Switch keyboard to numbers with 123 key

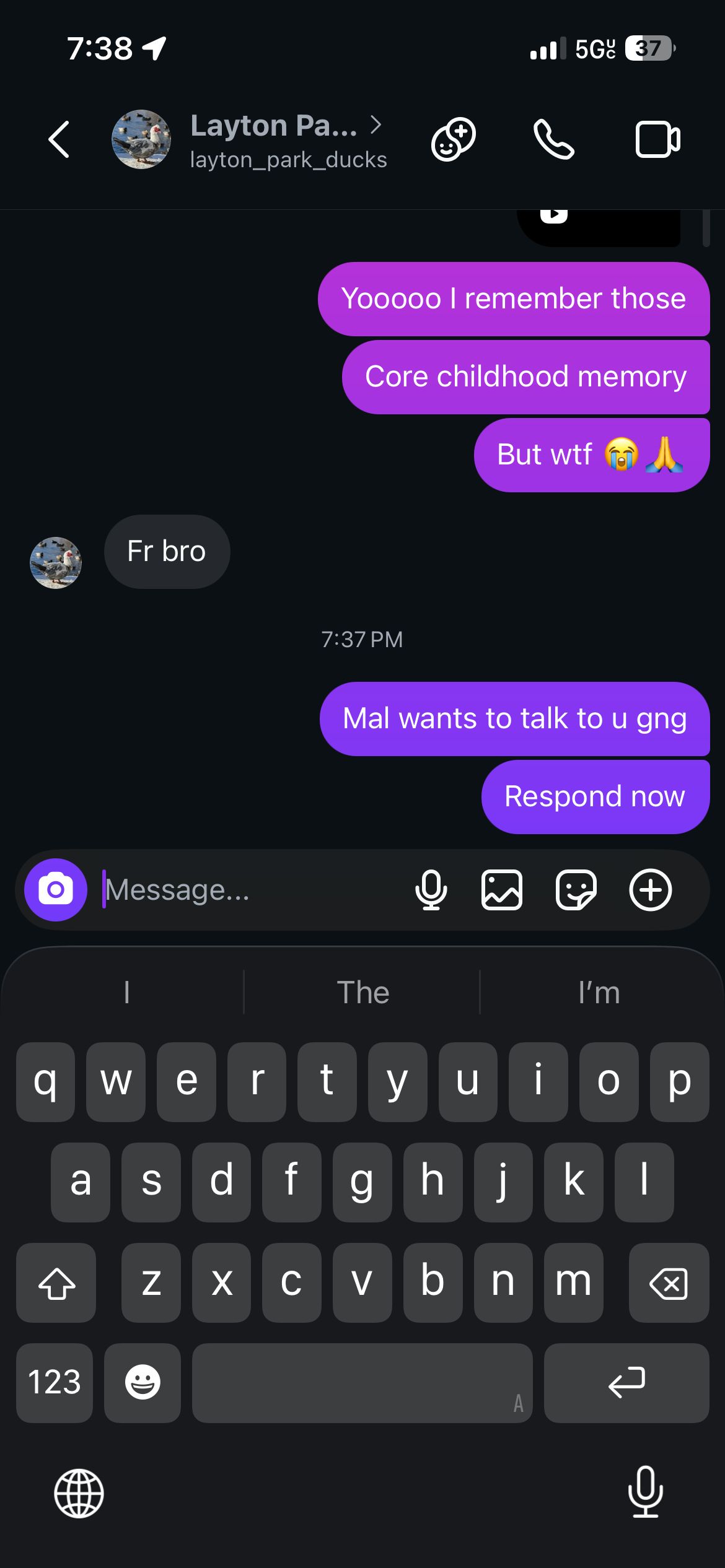(x=55, y=1382)
